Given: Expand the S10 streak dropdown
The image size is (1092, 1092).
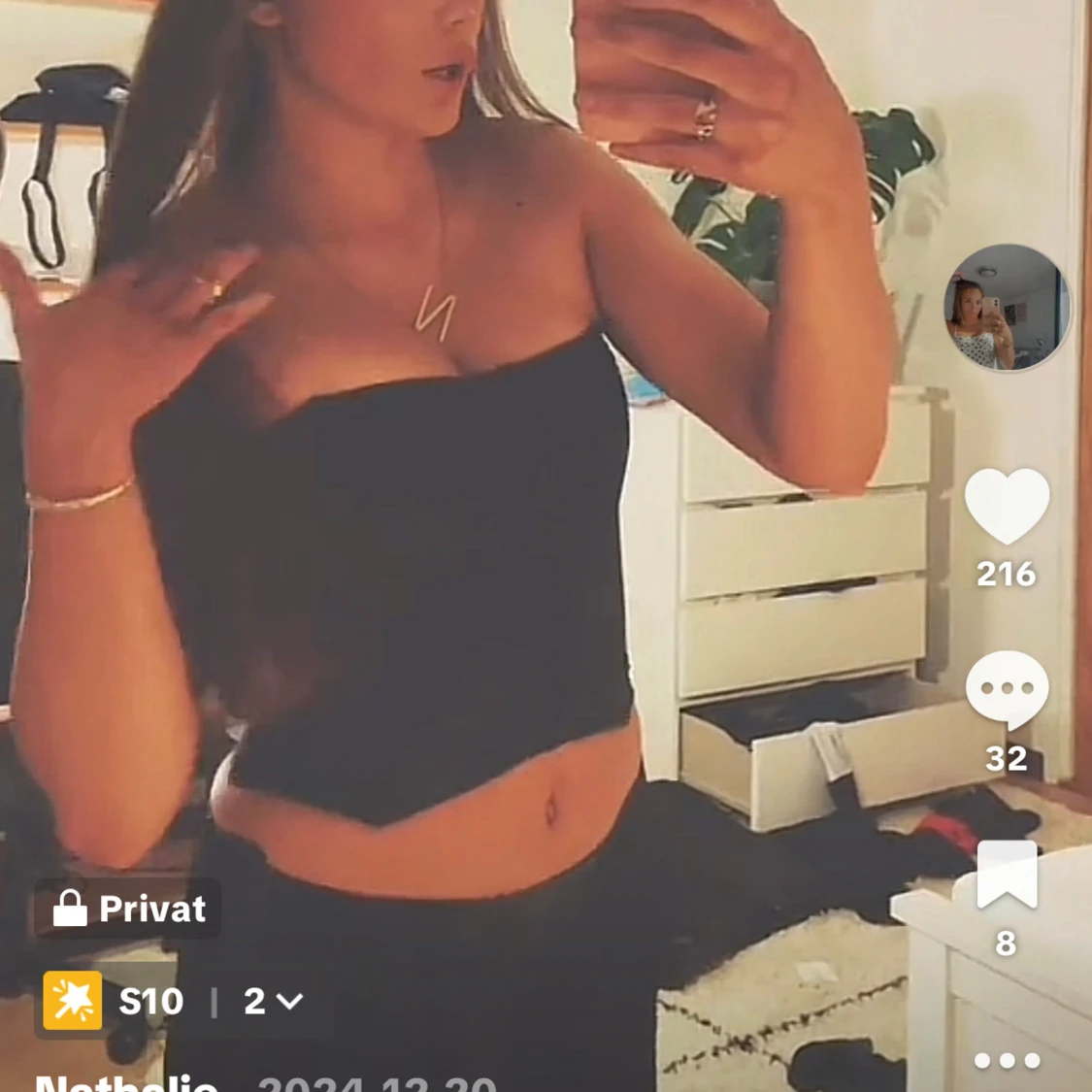Looking at the screenshot, I should click(x=274, y=1001).
